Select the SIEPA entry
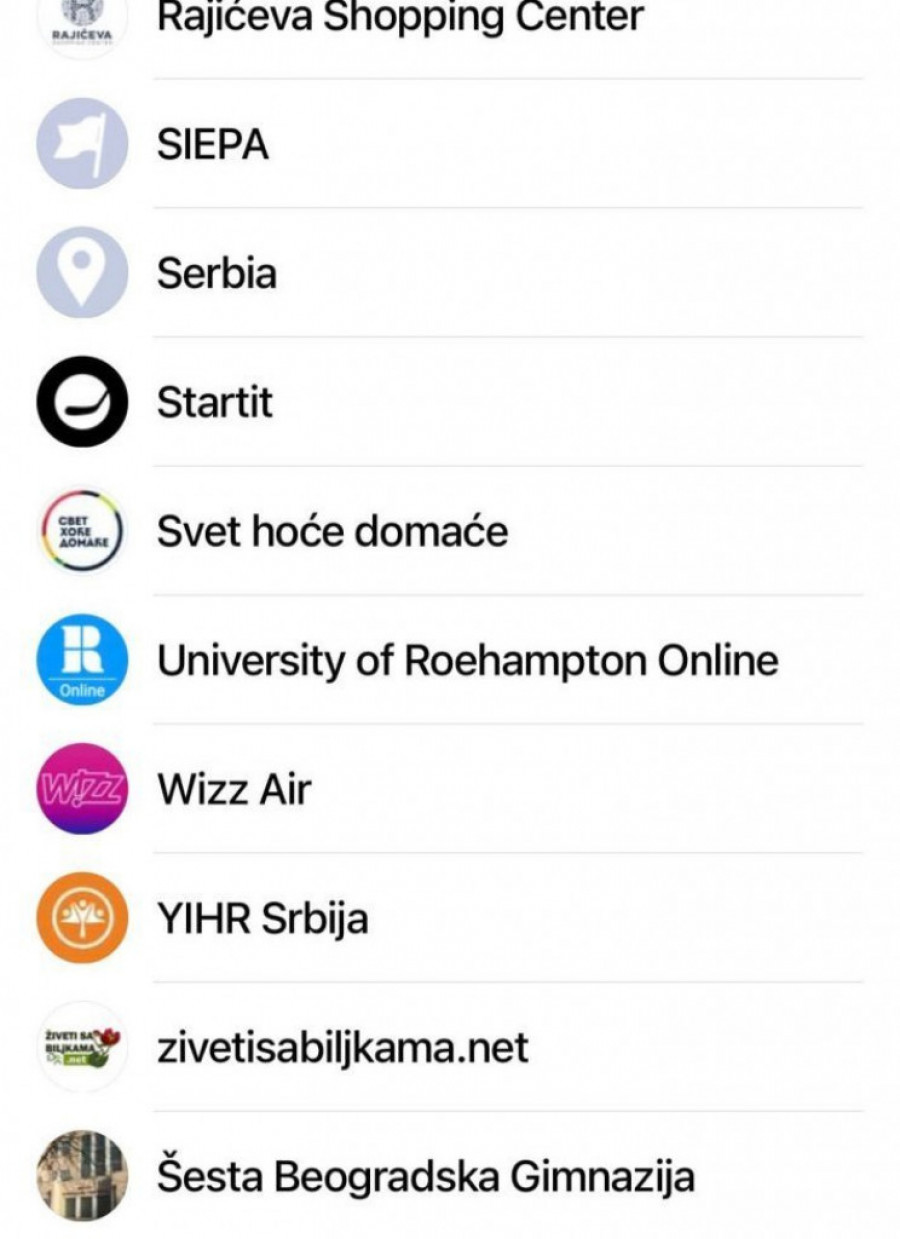The height and width of the screenshot is (1239, 900). (x=213, y=145)
